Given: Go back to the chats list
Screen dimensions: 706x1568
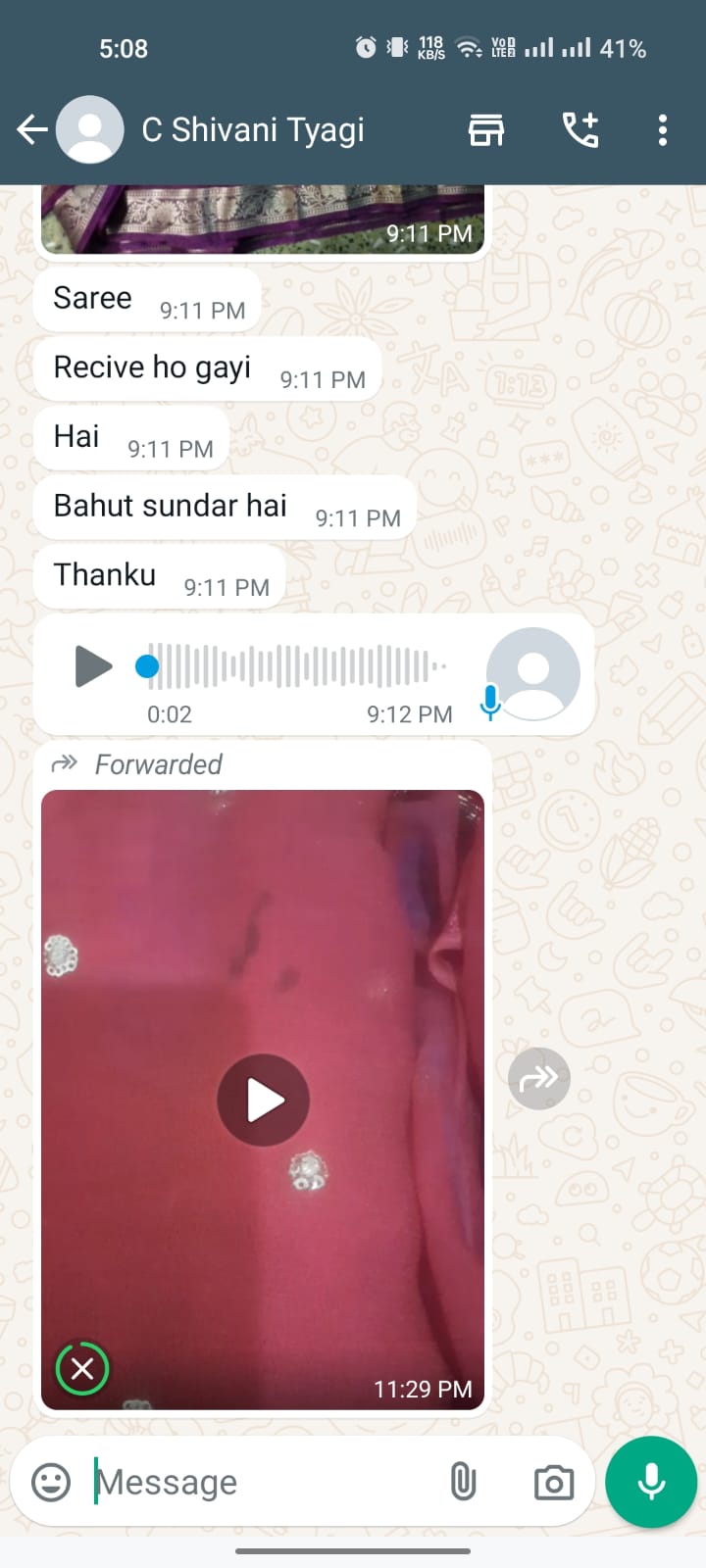Looking at the screenshot, I should (32, 129).
